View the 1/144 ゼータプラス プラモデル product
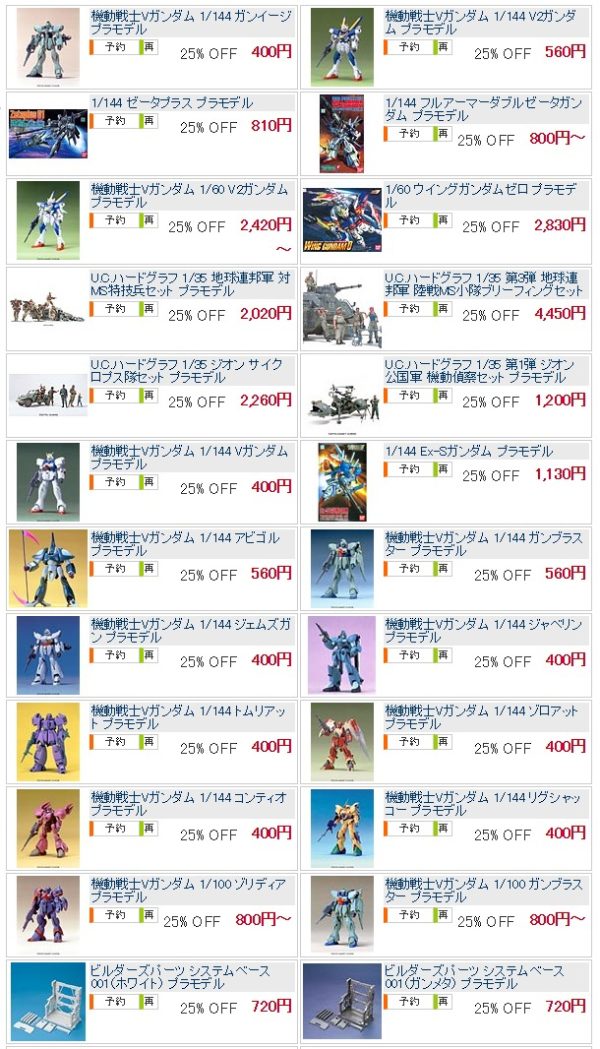 coord(171,103)
